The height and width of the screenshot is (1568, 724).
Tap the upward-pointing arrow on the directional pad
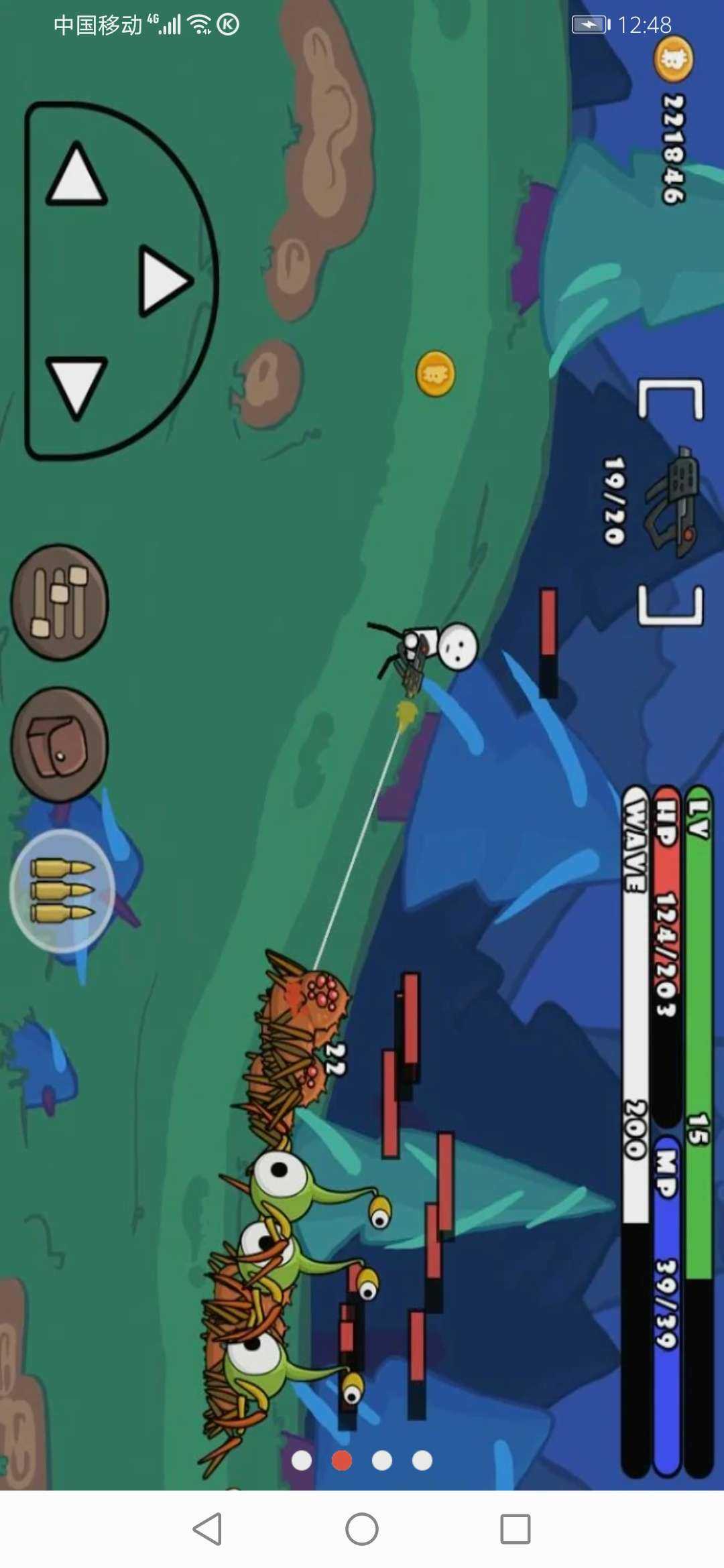tap(76, 175)
